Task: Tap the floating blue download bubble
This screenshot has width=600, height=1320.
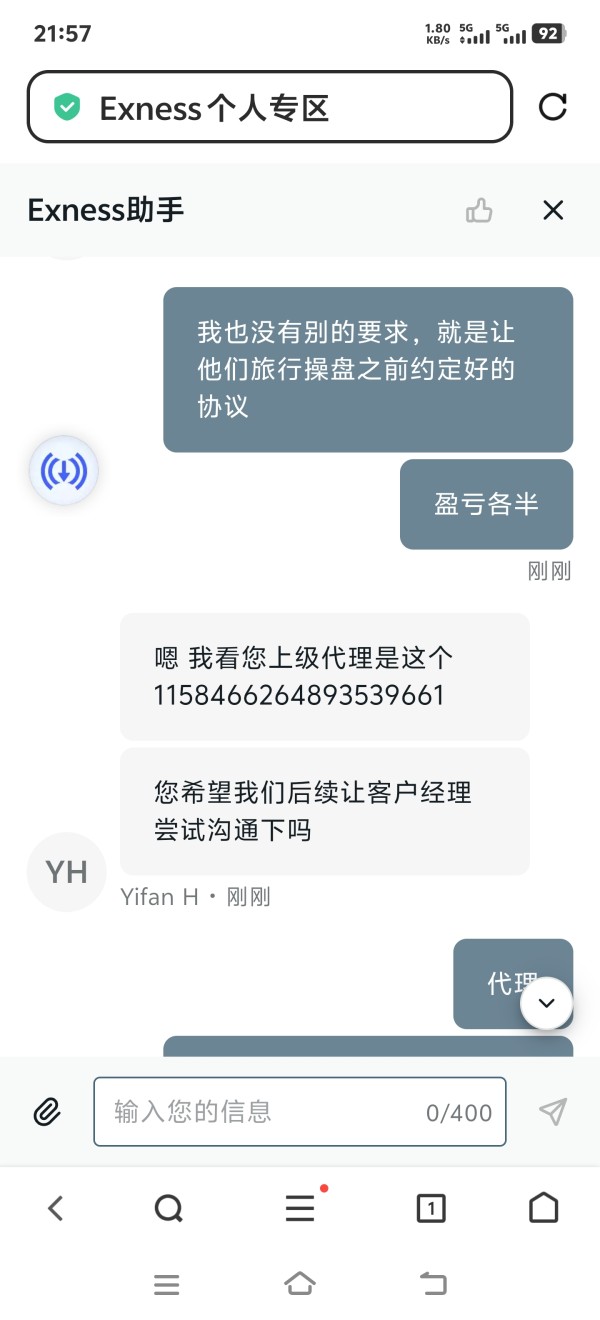Action: coord(64,470)
